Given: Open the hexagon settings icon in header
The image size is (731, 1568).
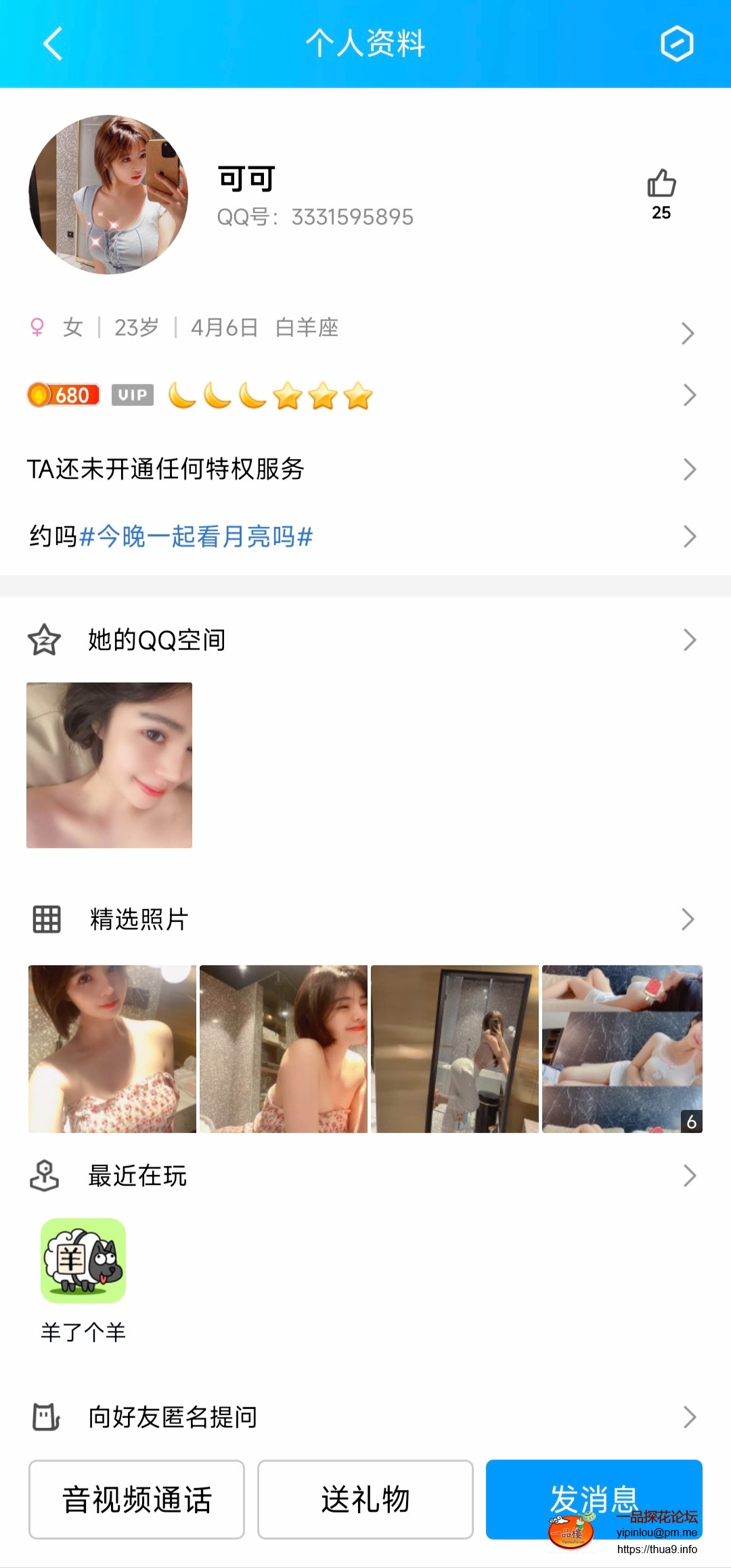Looking at the screenshot, I should pyautogui.click(x=677, y=44).
